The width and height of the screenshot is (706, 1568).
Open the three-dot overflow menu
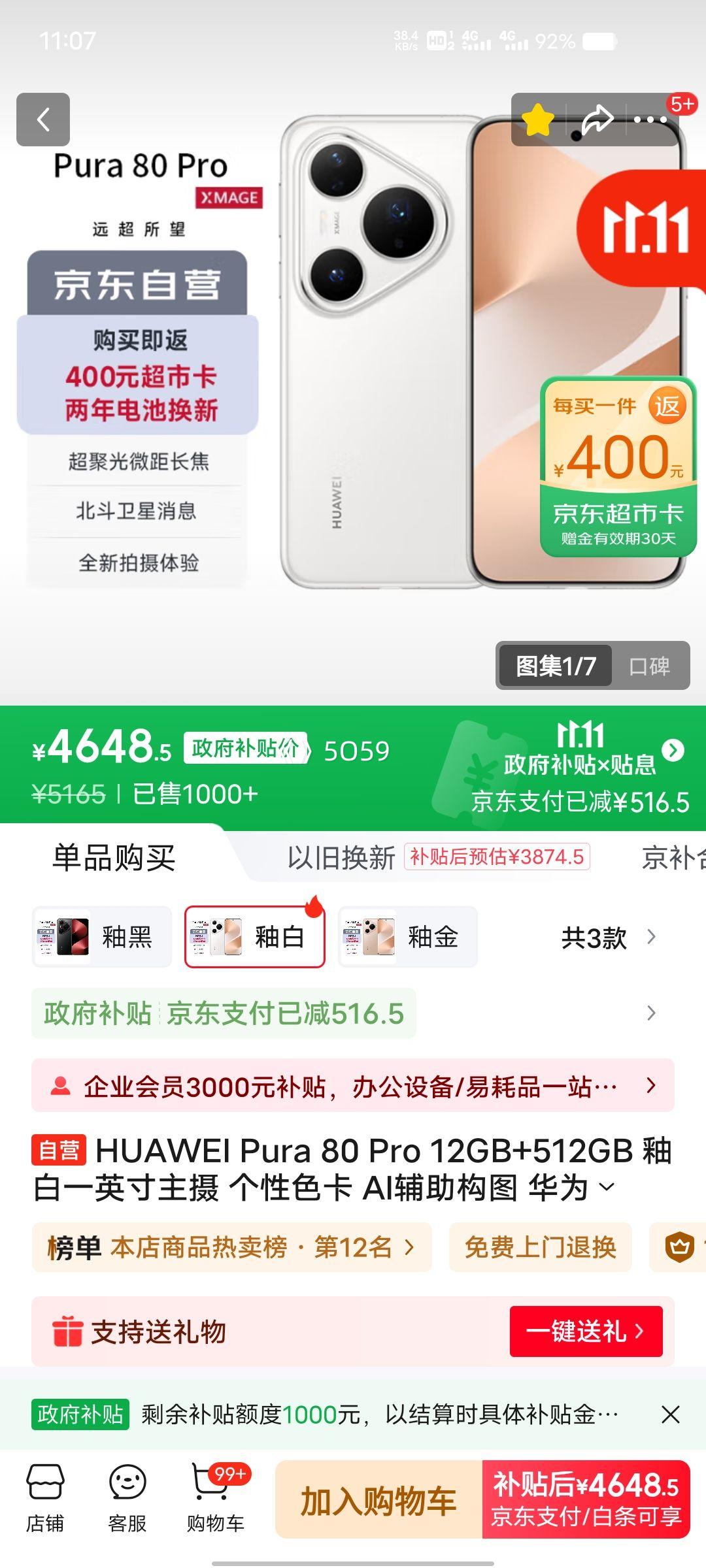[x=650, y=120]
